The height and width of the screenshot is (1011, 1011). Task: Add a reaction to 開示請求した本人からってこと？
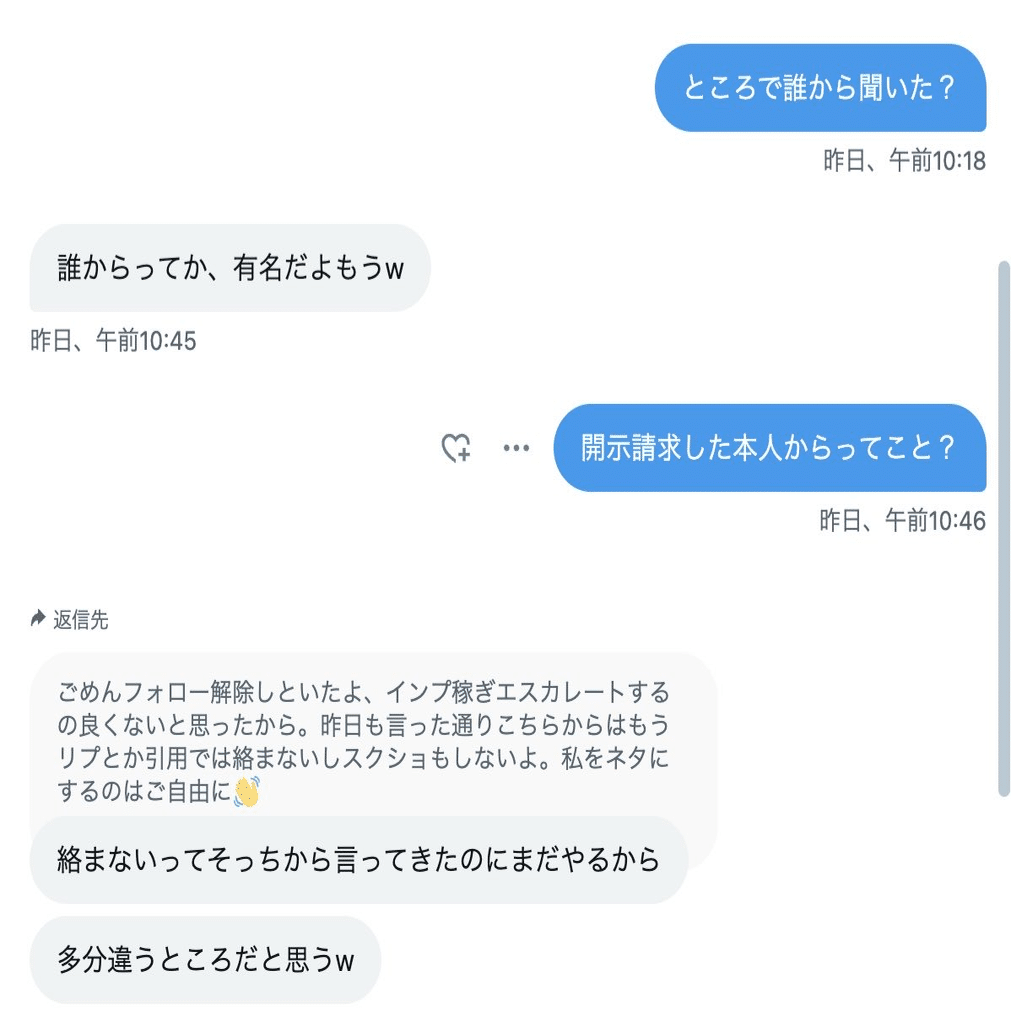(456, 448)
